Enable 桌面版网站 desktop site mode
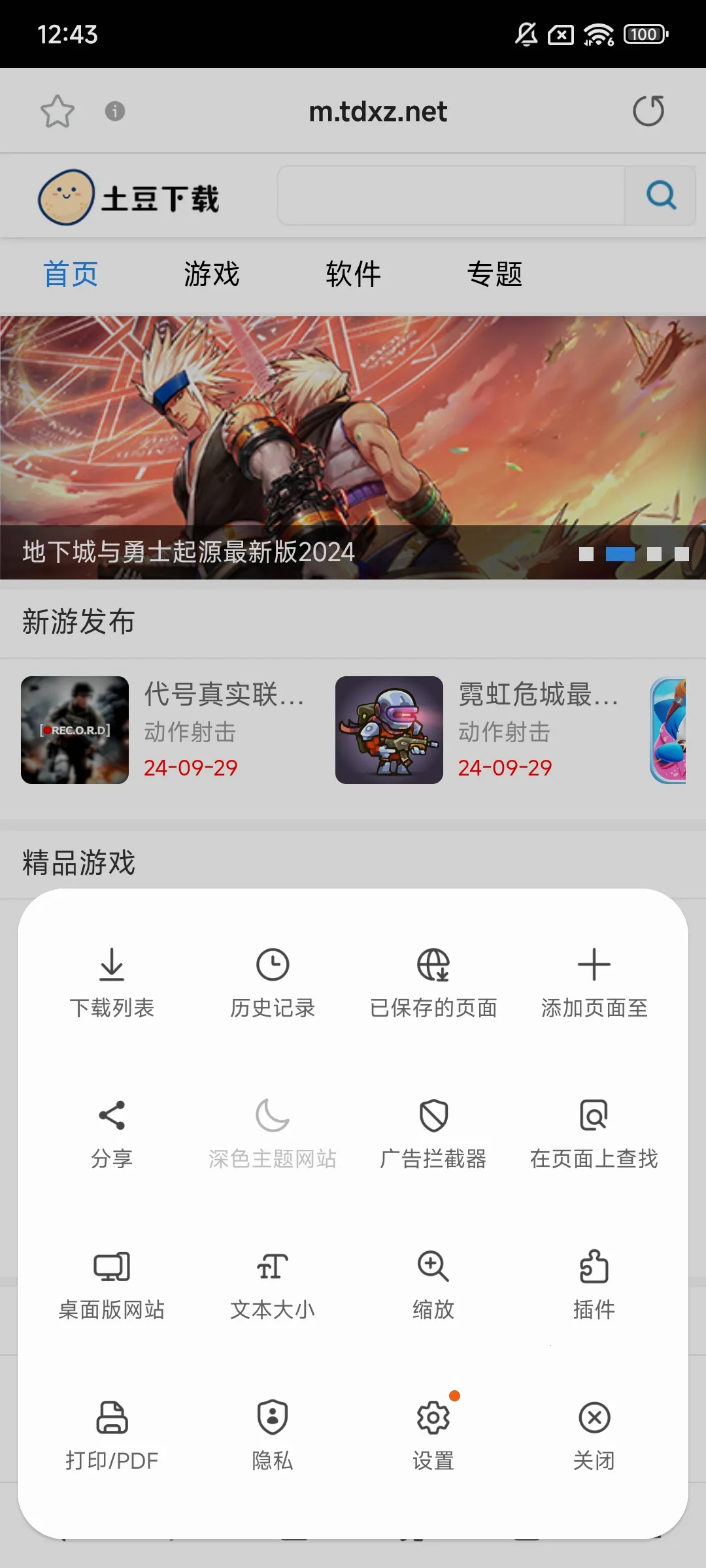Screen dimensions: 706x1568 [x=112, y=1286]
